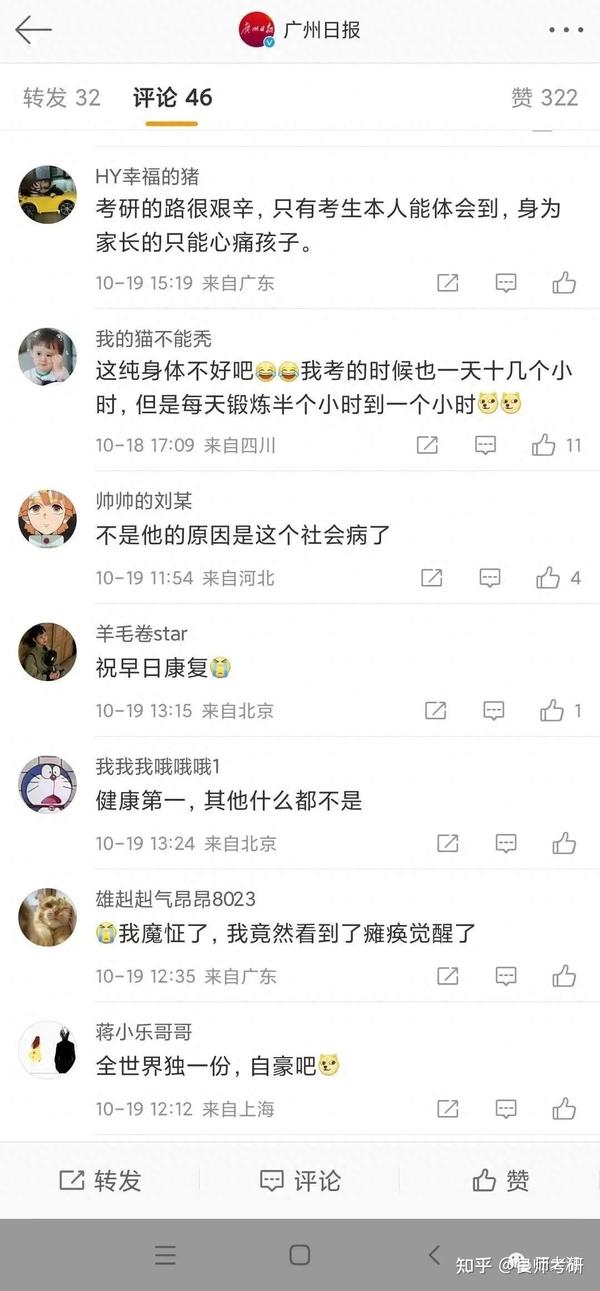Open 羊毛卷star's avatar
The height and width of the screenshot is (1291, 600).
pyautogui.click(x=47, y=651)
